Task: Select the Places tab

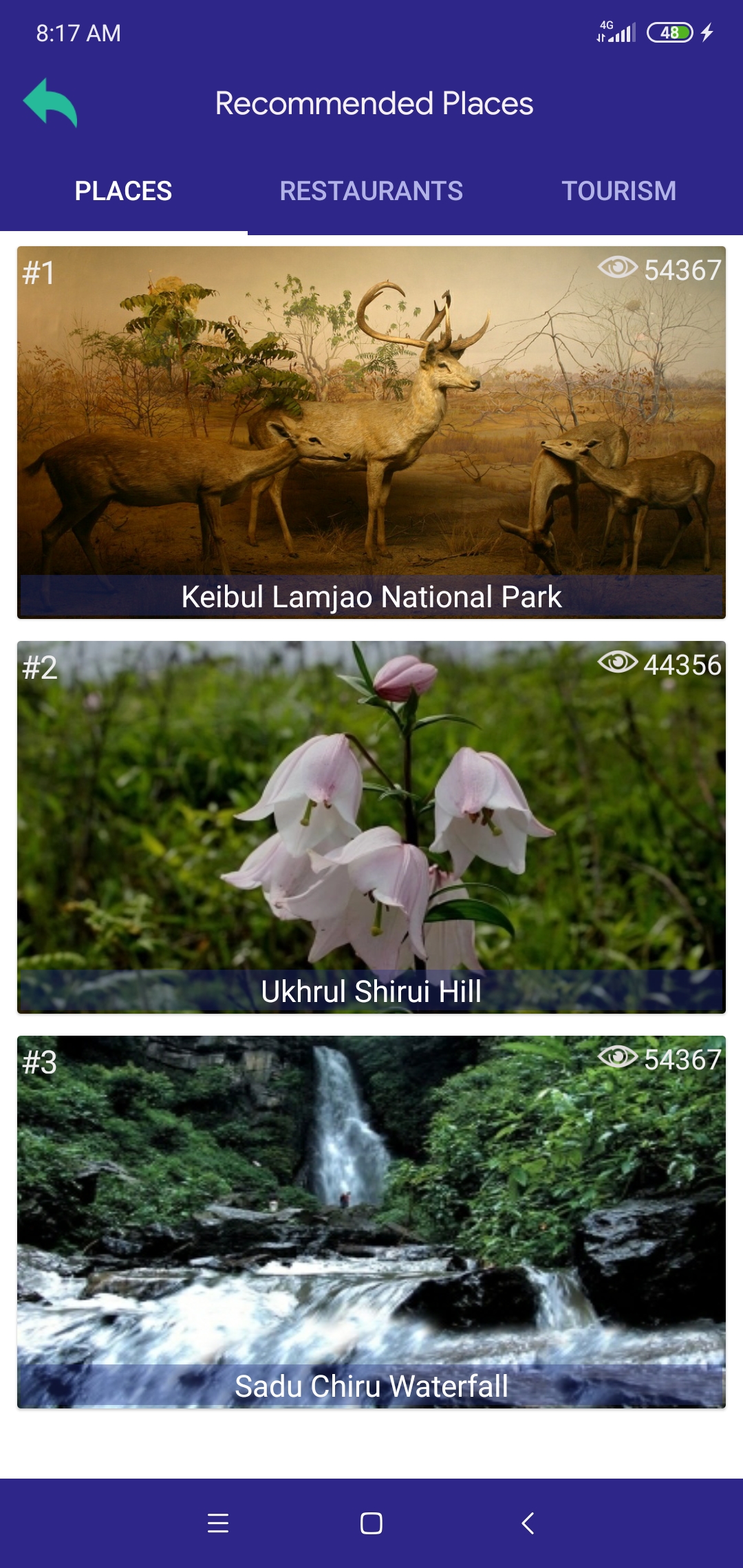Action: point(123,191)
